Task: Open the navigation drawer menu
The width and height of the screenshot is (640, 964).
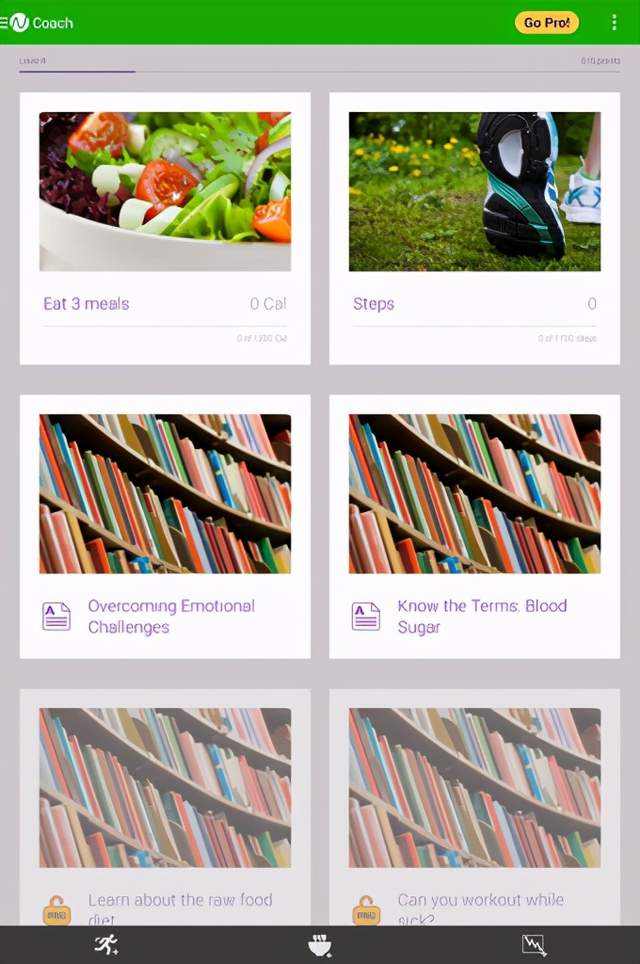Action: click(x=5, y=22)
